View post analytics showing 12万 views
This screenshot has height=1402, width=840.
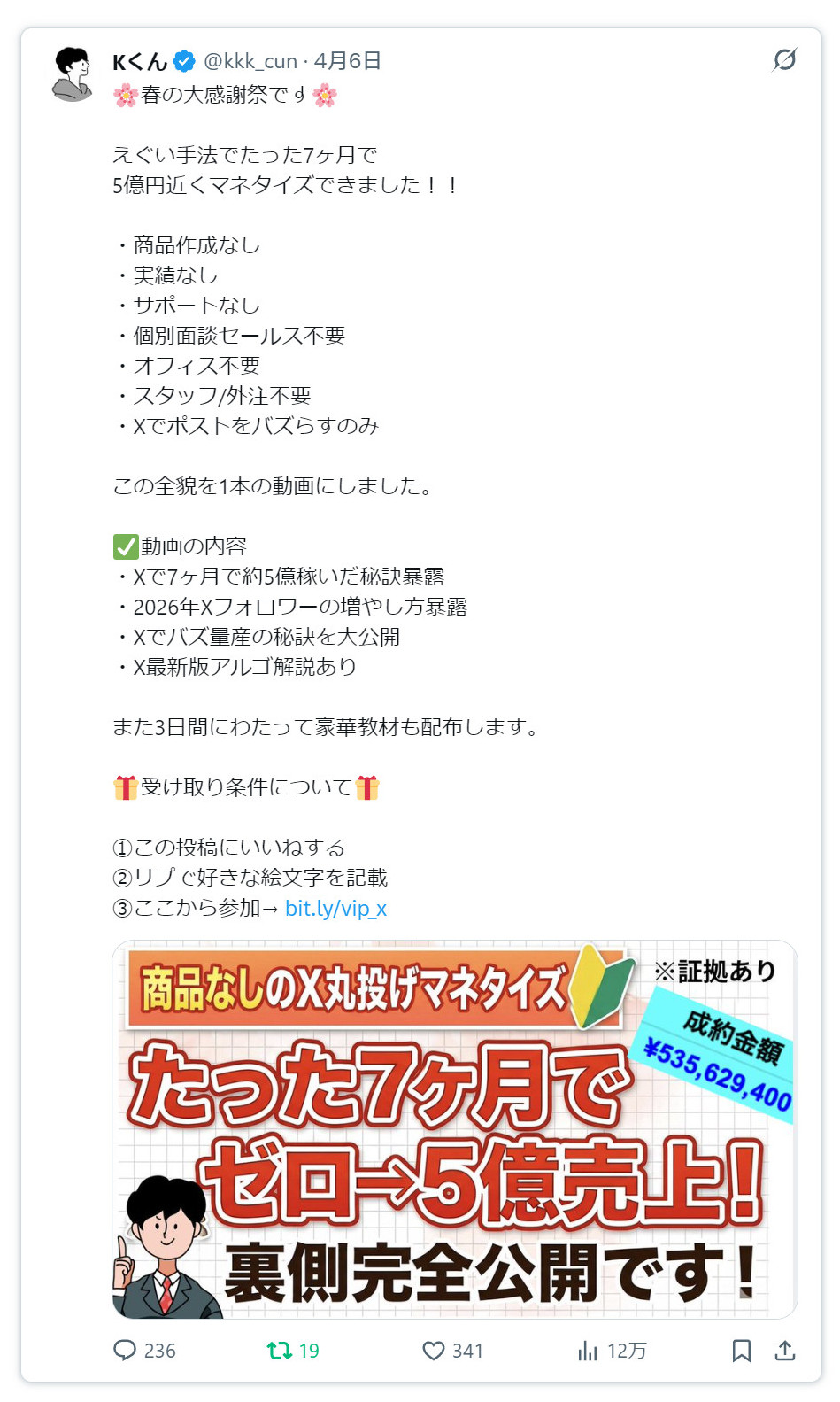pos(612,1351)
